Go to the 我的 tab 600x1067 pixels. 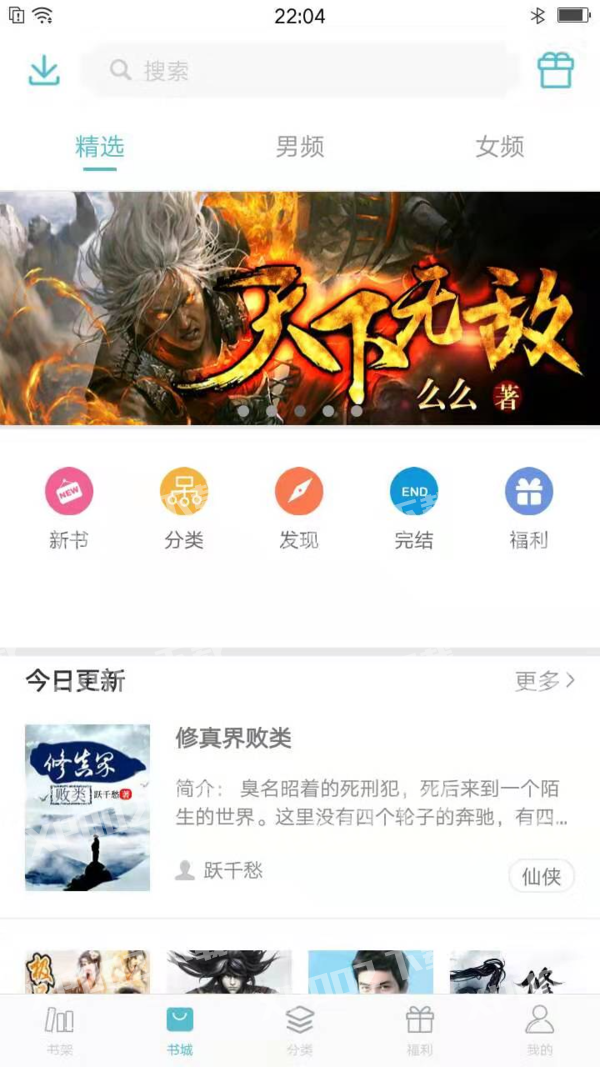pyautogui.click(x=540, y=1030)
